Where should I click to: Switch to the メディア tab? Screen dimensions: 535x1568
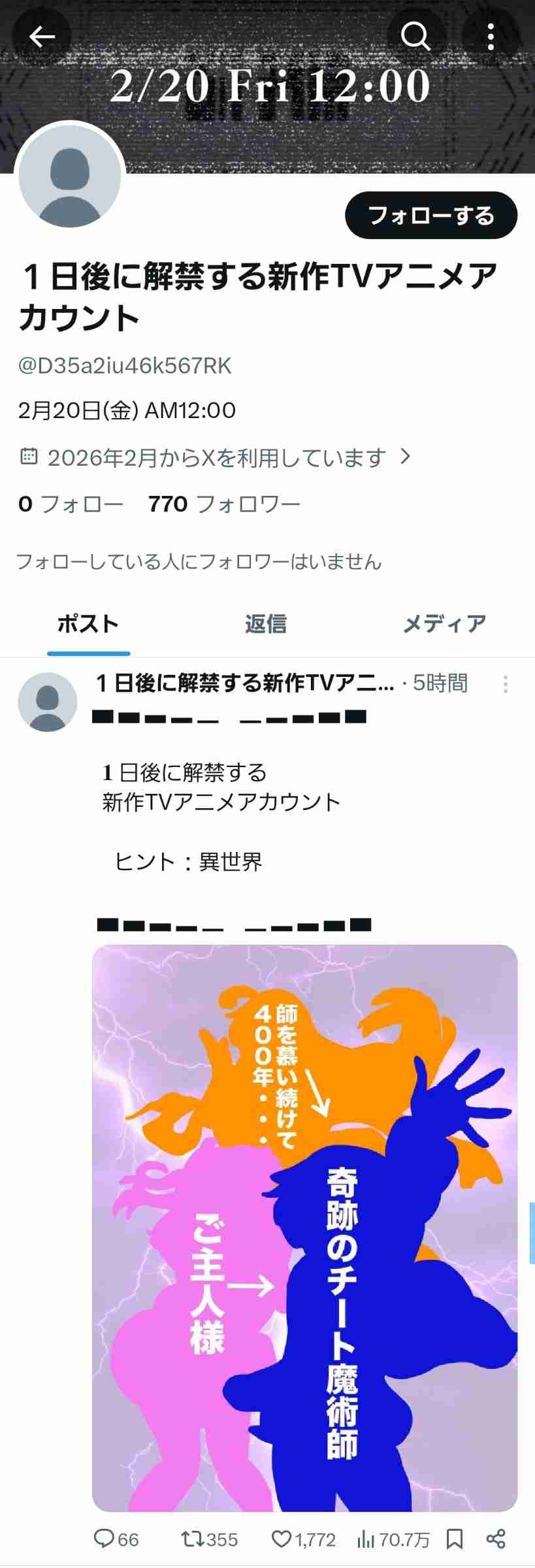(x=444, y=624)
